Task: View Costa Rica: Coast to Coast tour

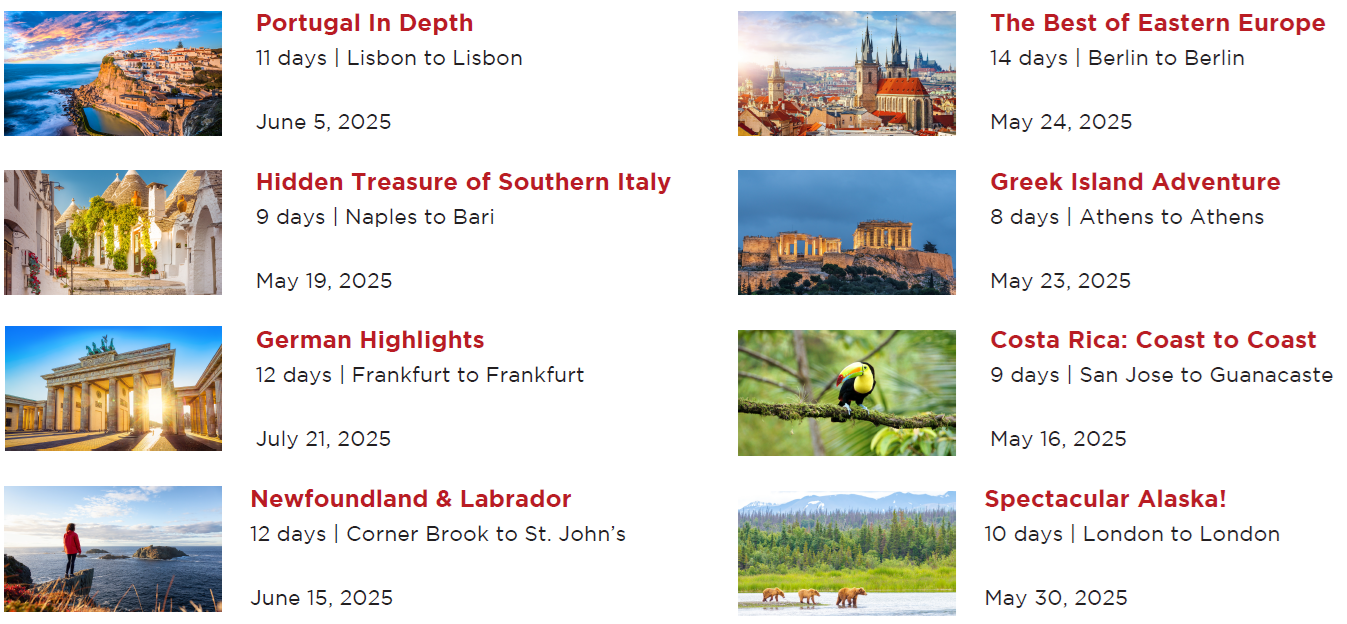Action: point(1153,340)
